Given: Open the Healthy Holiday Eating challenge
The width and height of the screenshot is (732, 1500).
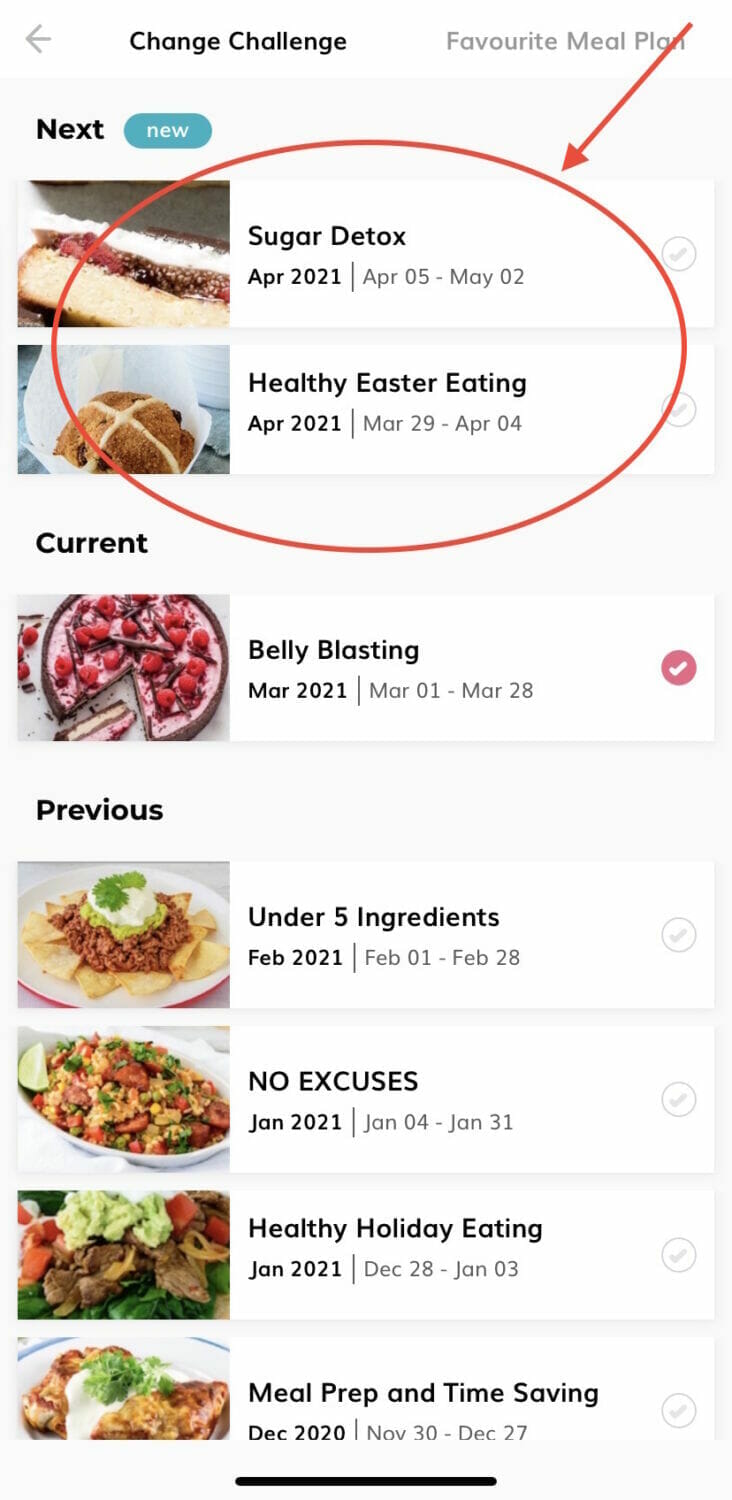Looking at the screenshot, I should (x=365, y=1254).
